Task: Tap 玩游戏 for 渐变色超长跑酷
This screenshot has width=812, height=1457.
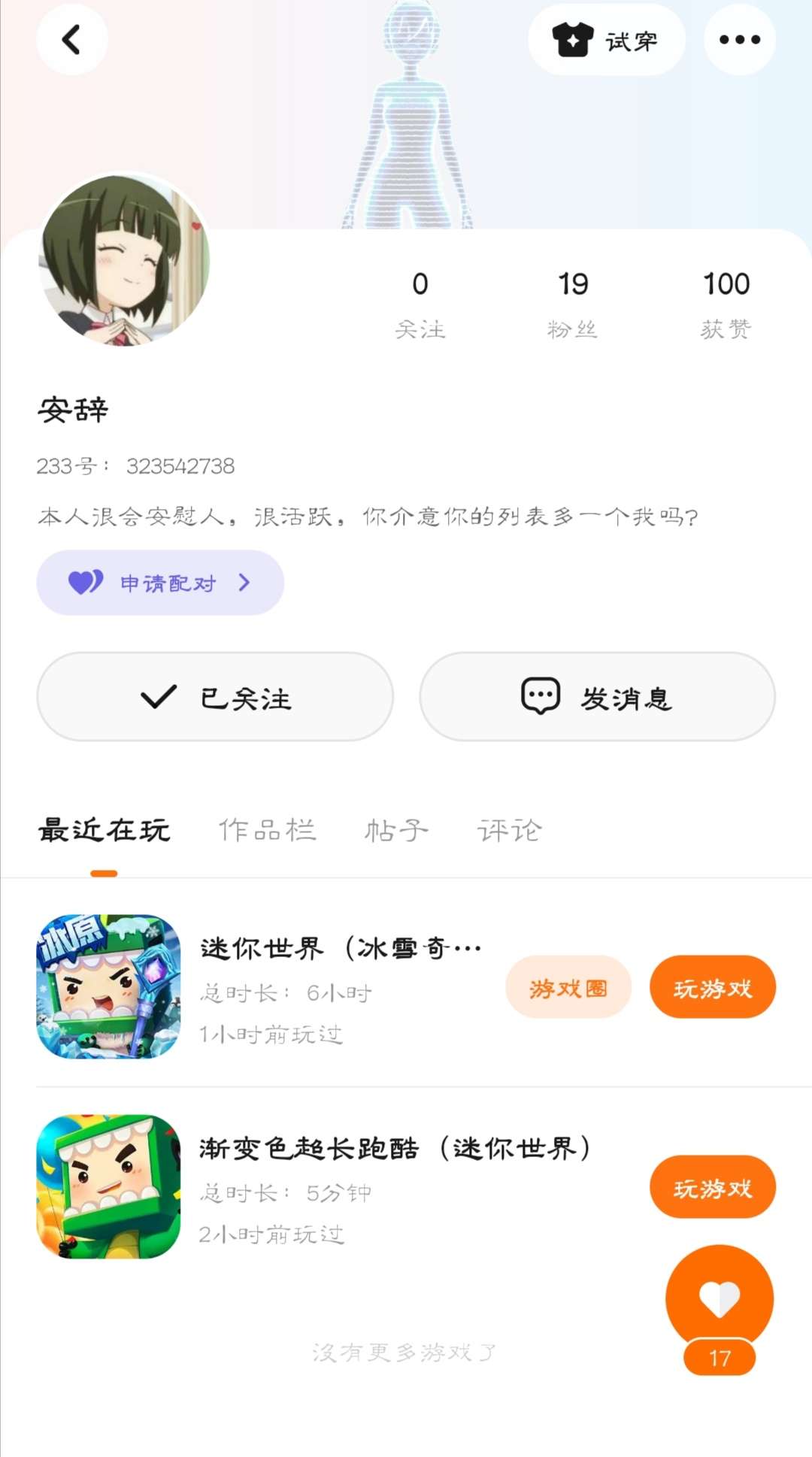Action: tap(712, 1188)
